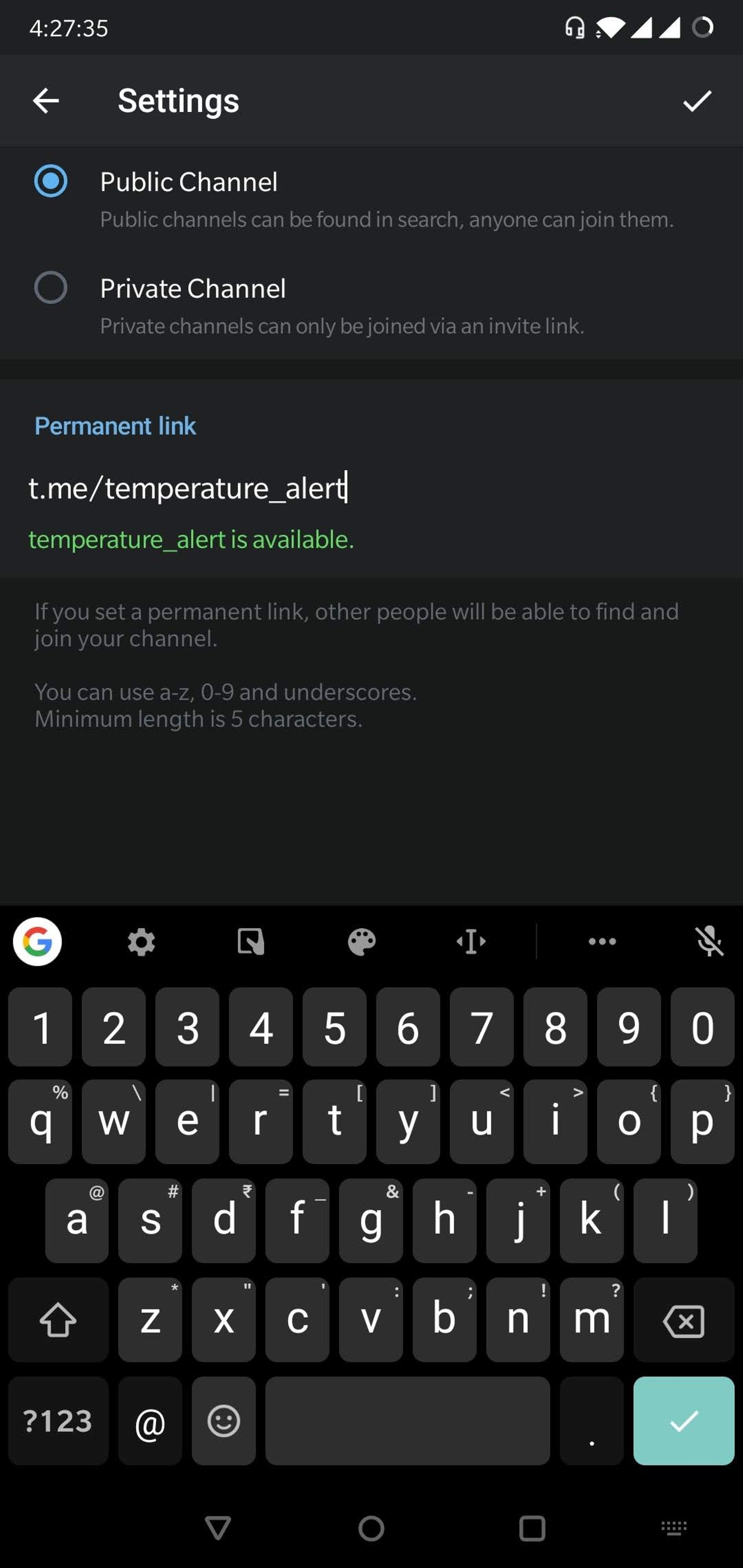Tap the permanent link text field
This screenshot has width=743, height=1568.
366,488
